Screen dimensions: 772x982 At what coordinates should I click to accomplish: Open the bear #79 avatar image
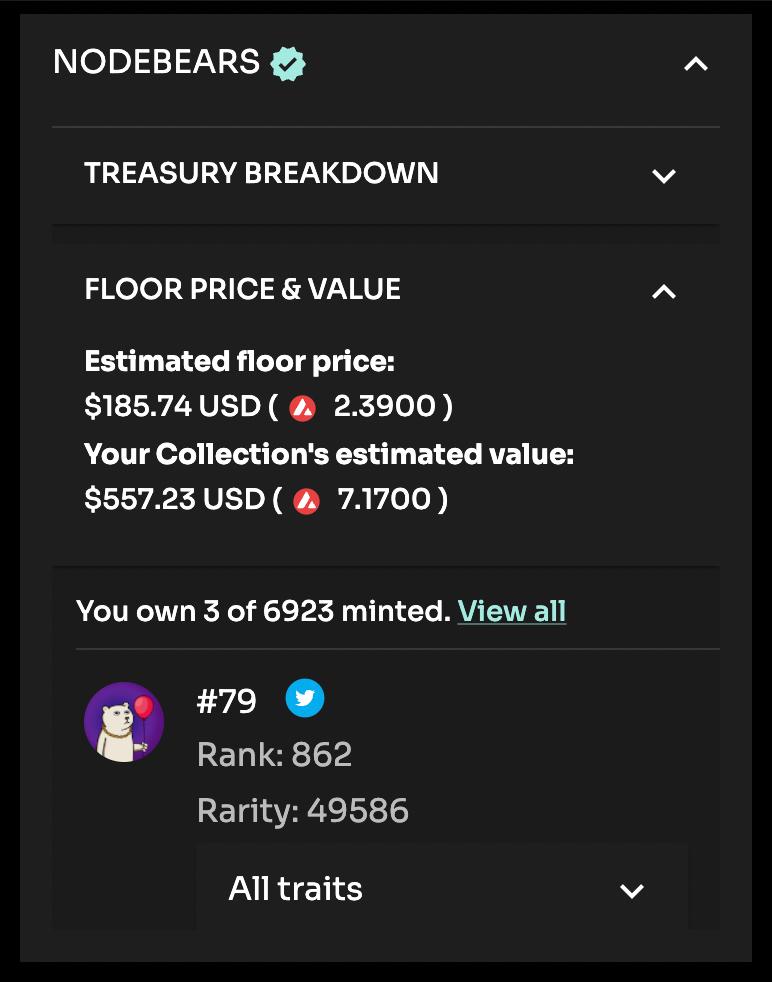(x=124, y=722)
